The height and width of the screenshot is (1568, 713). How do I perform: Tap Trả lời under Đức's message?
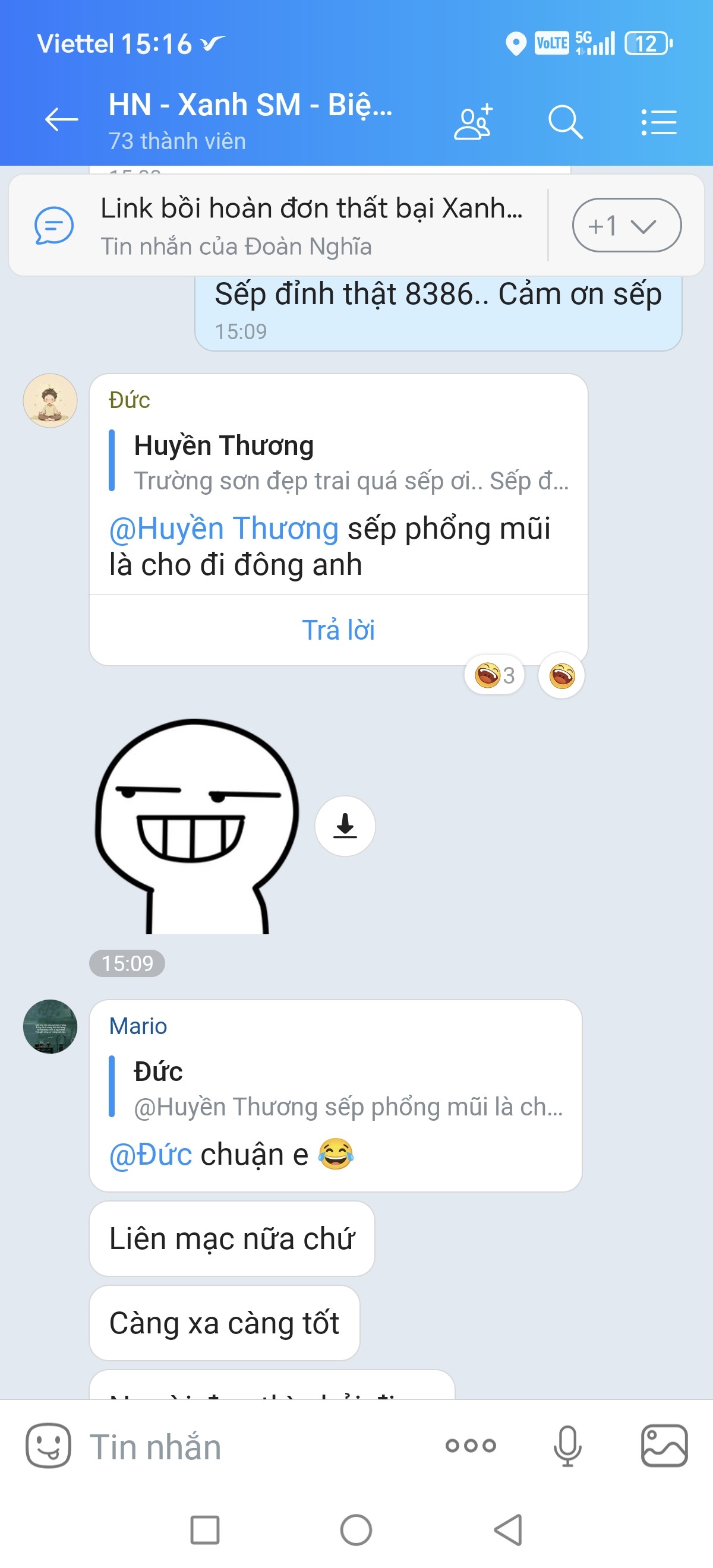pyautogui.click(x=339, y=630)
